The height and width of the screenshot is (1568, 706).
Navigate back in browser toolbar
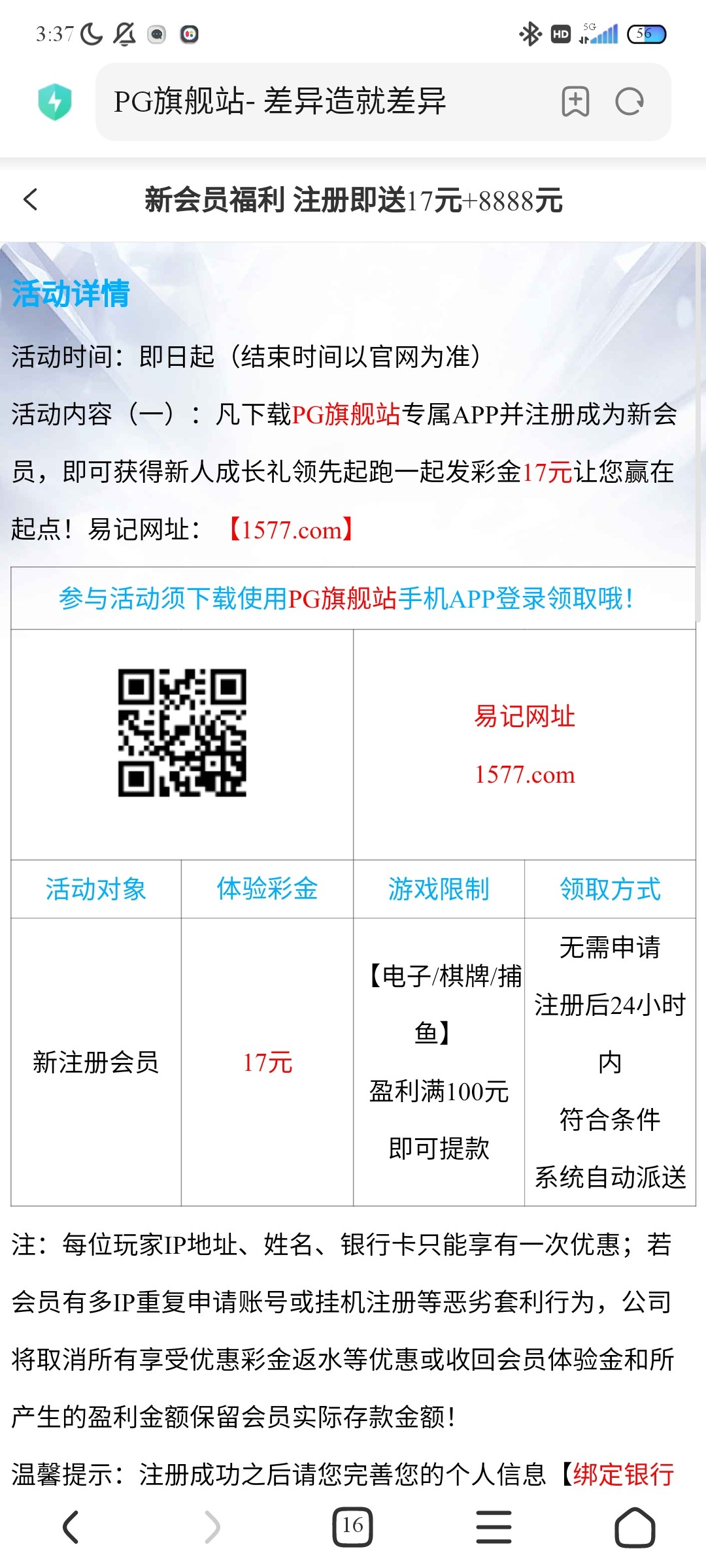click(x=71, y=1527)
